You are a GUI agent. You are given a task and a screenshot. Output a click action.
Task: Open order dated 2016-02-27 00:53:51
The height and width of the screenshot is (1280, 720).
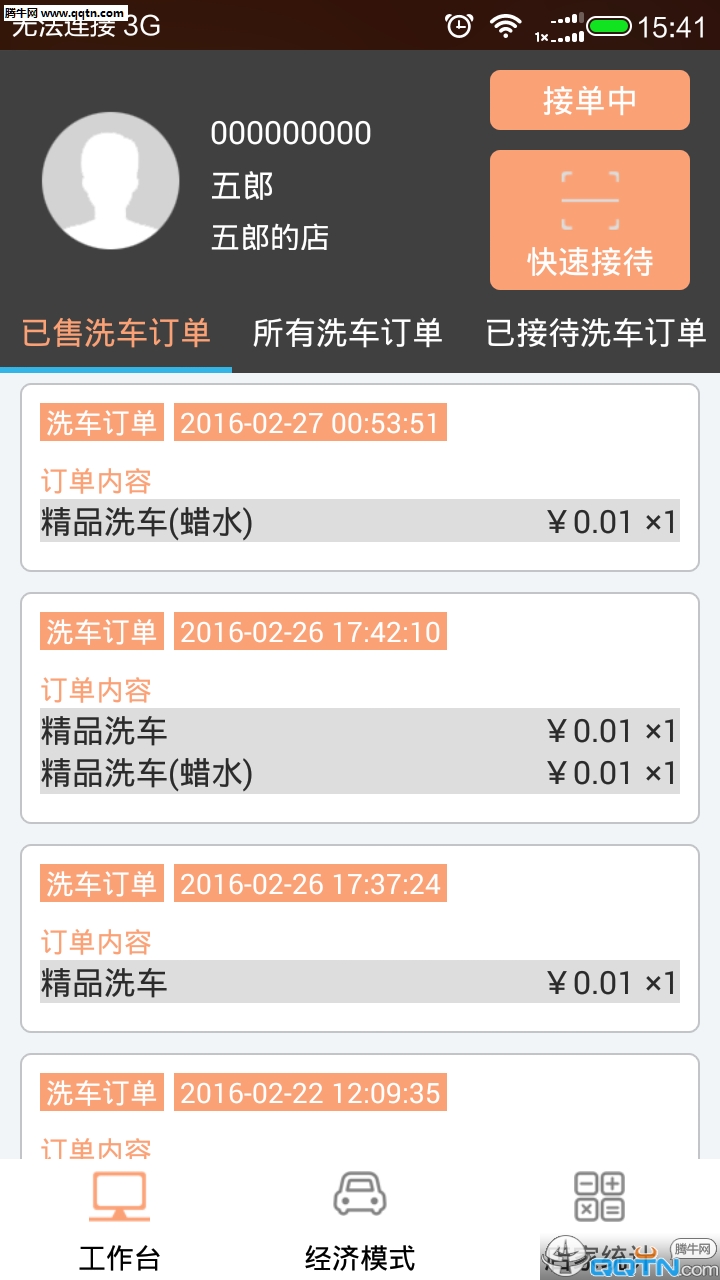(359, 477)
